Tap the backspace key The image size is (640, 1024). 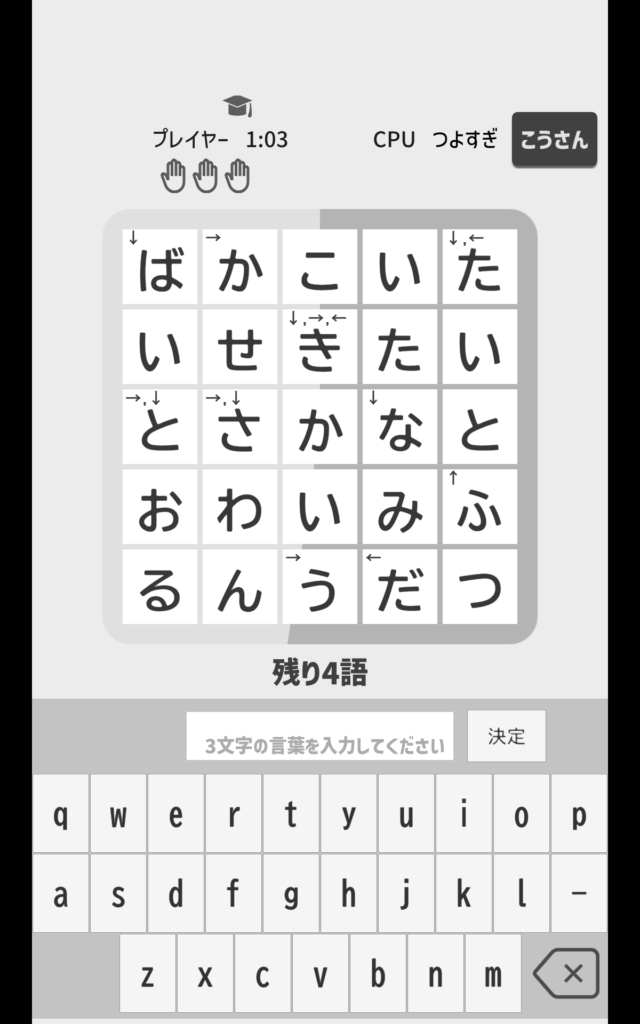coord(566,973)
